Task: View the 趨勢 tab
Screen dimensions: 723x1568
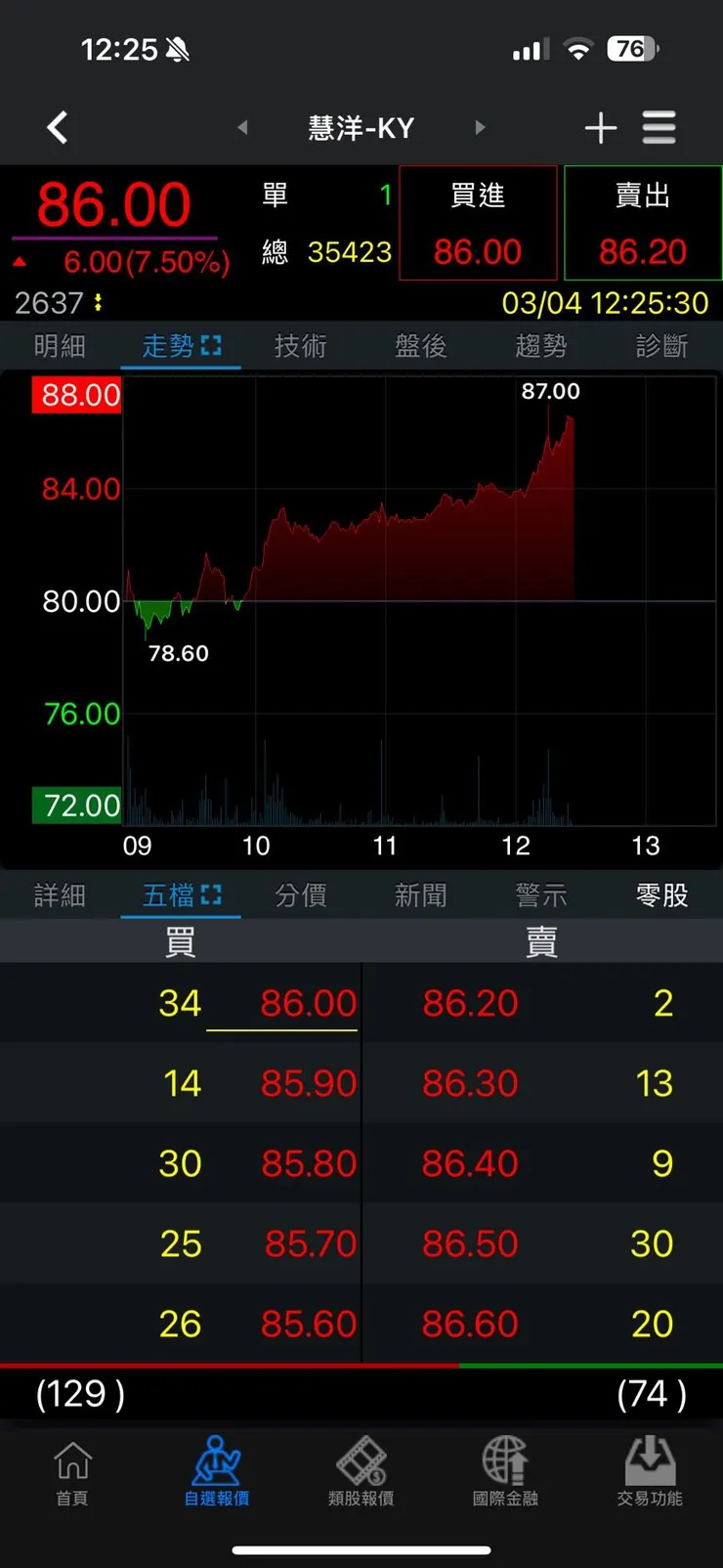Action: pyautogui.click(x=540, y=346)
